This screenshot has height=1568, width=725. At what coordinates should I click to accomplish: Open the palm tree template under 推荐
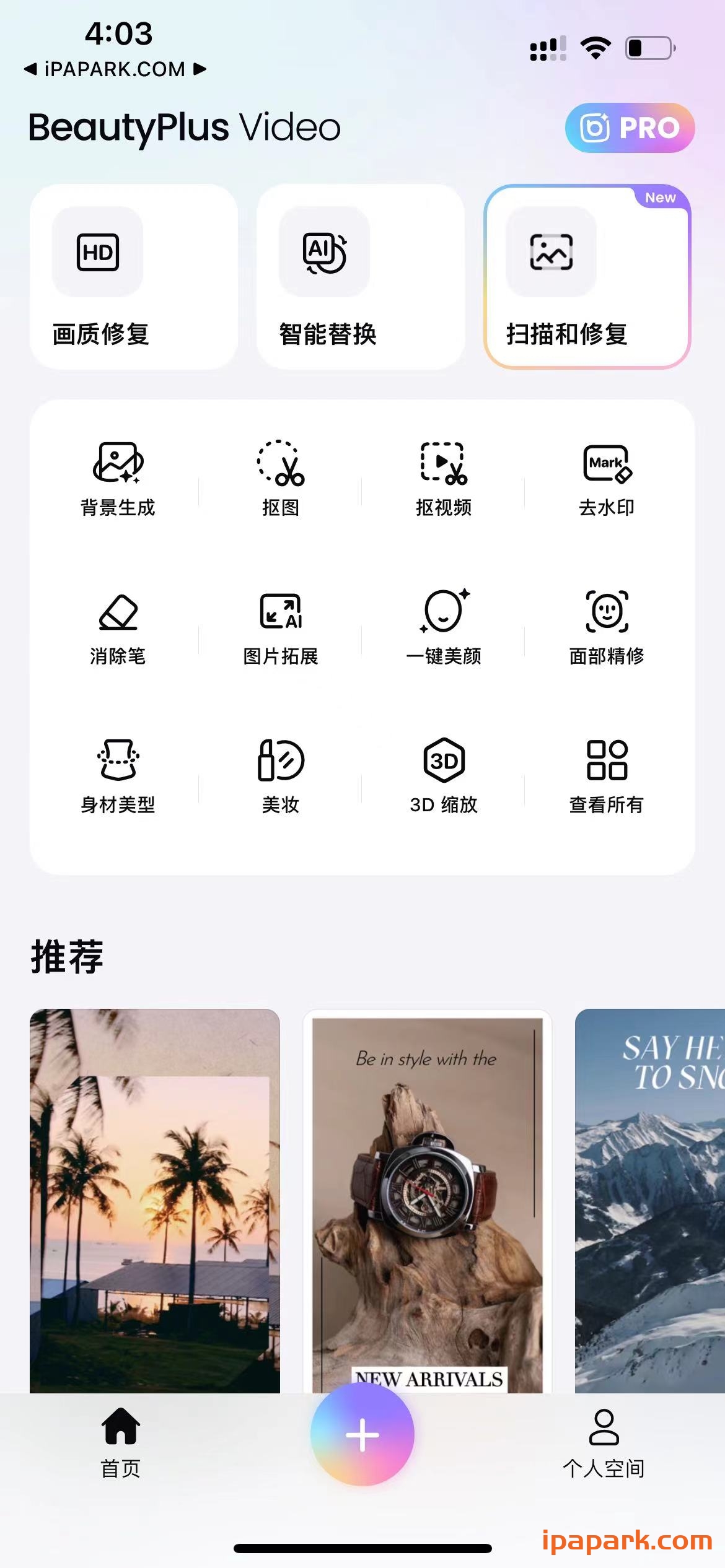(153, 1208)
